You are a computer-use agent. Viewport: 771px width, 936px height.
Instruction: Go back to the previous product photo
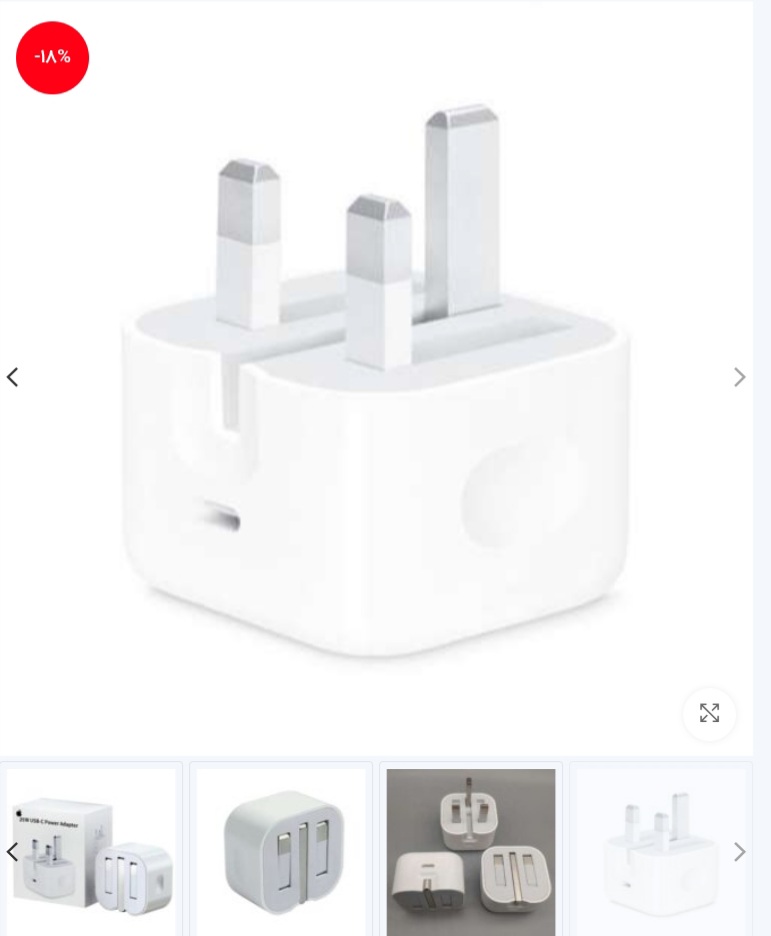coord(13,377)
